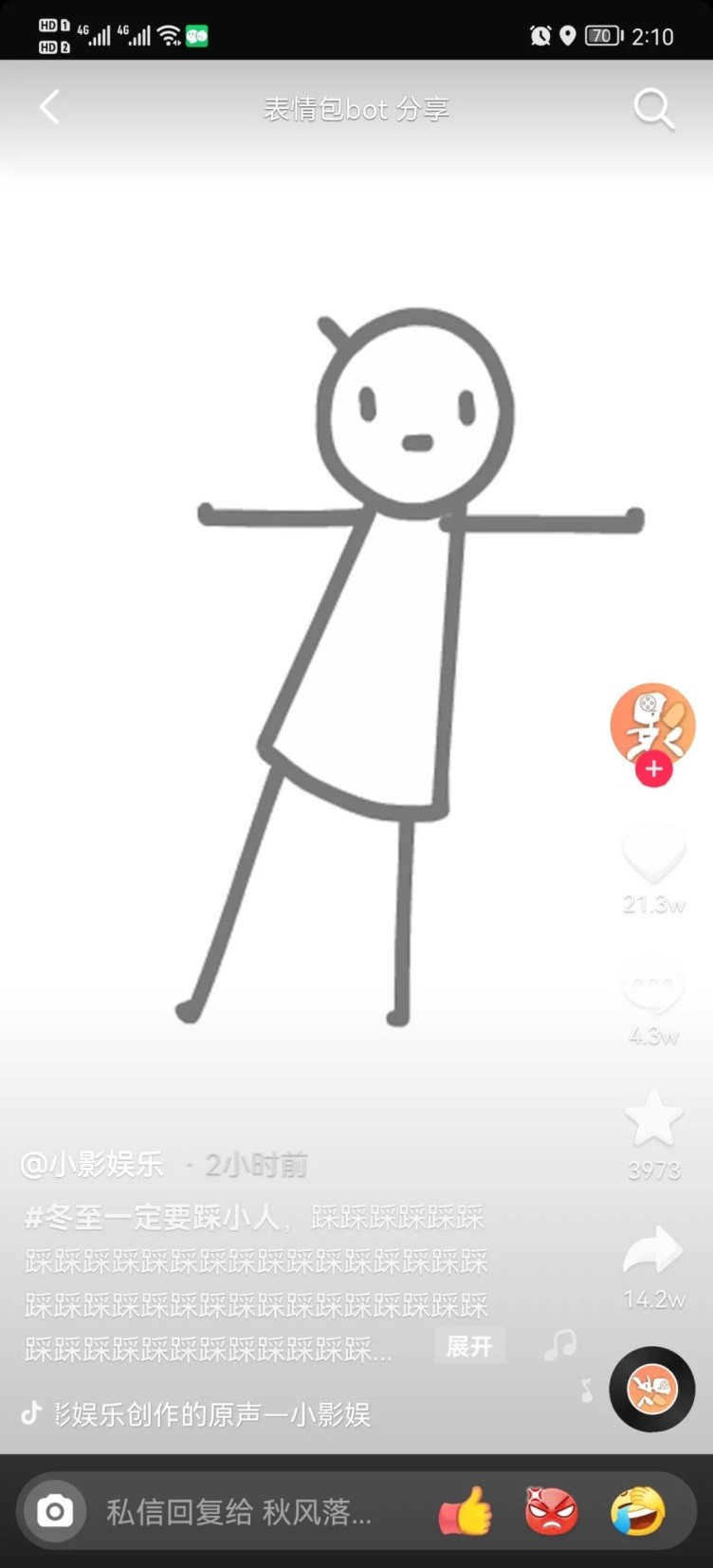
Task: Go back using the top-left arrow
Action: [x=49, y=107]
